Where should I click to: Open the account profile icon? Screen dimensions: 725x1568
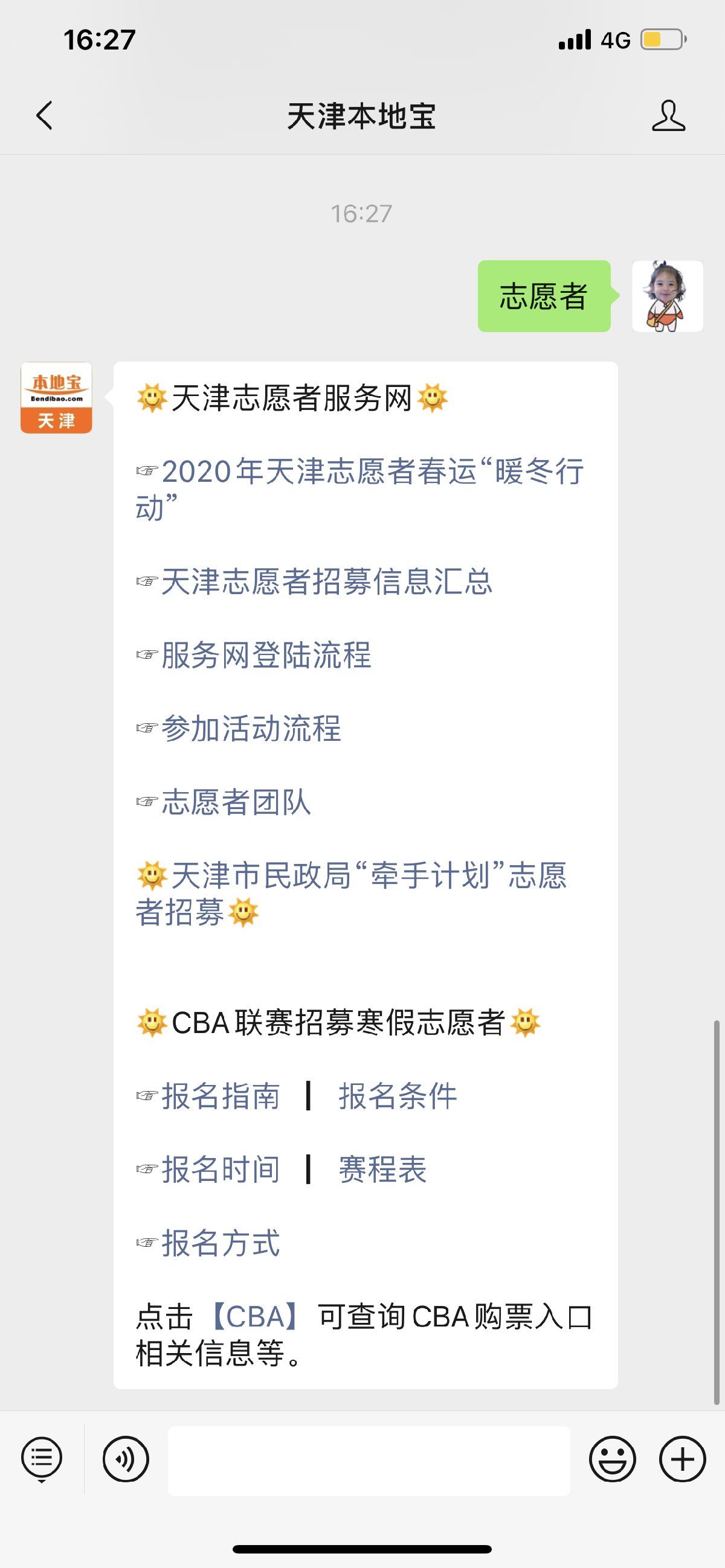click(x=668, y=116)
